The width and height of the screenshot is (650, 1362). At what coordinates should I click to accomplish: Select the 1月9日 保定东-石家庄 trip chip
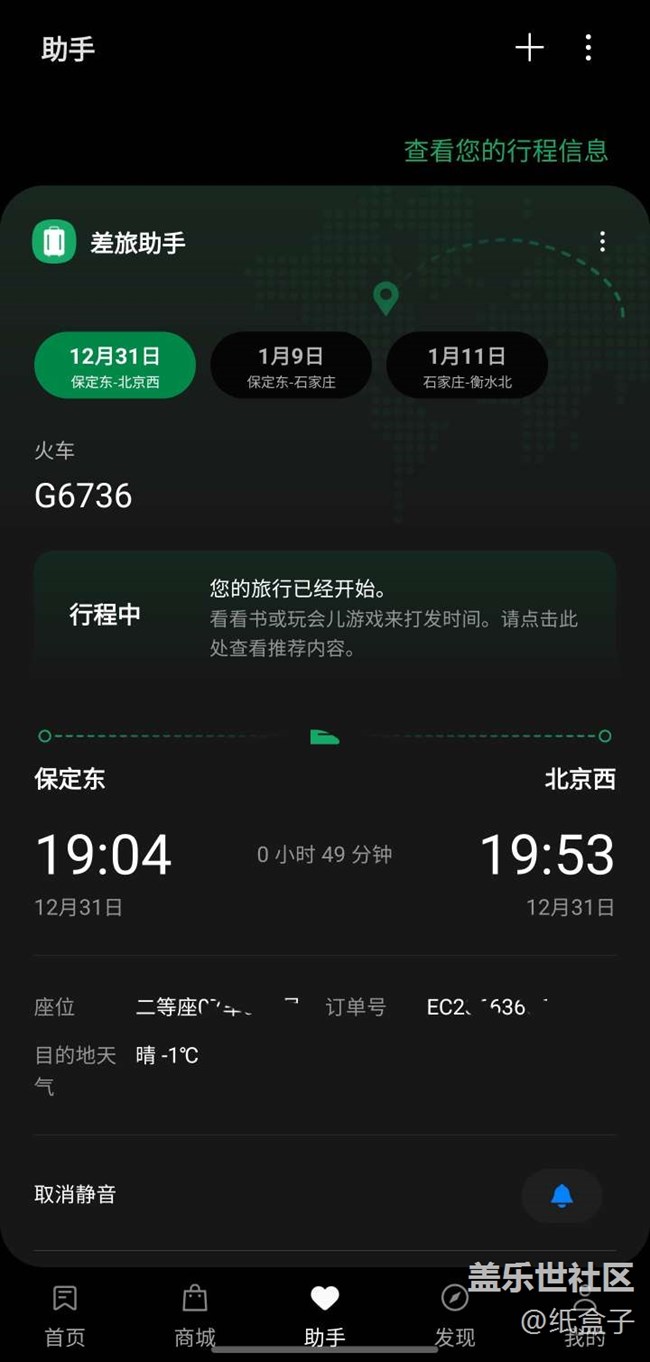pos(291,366)
